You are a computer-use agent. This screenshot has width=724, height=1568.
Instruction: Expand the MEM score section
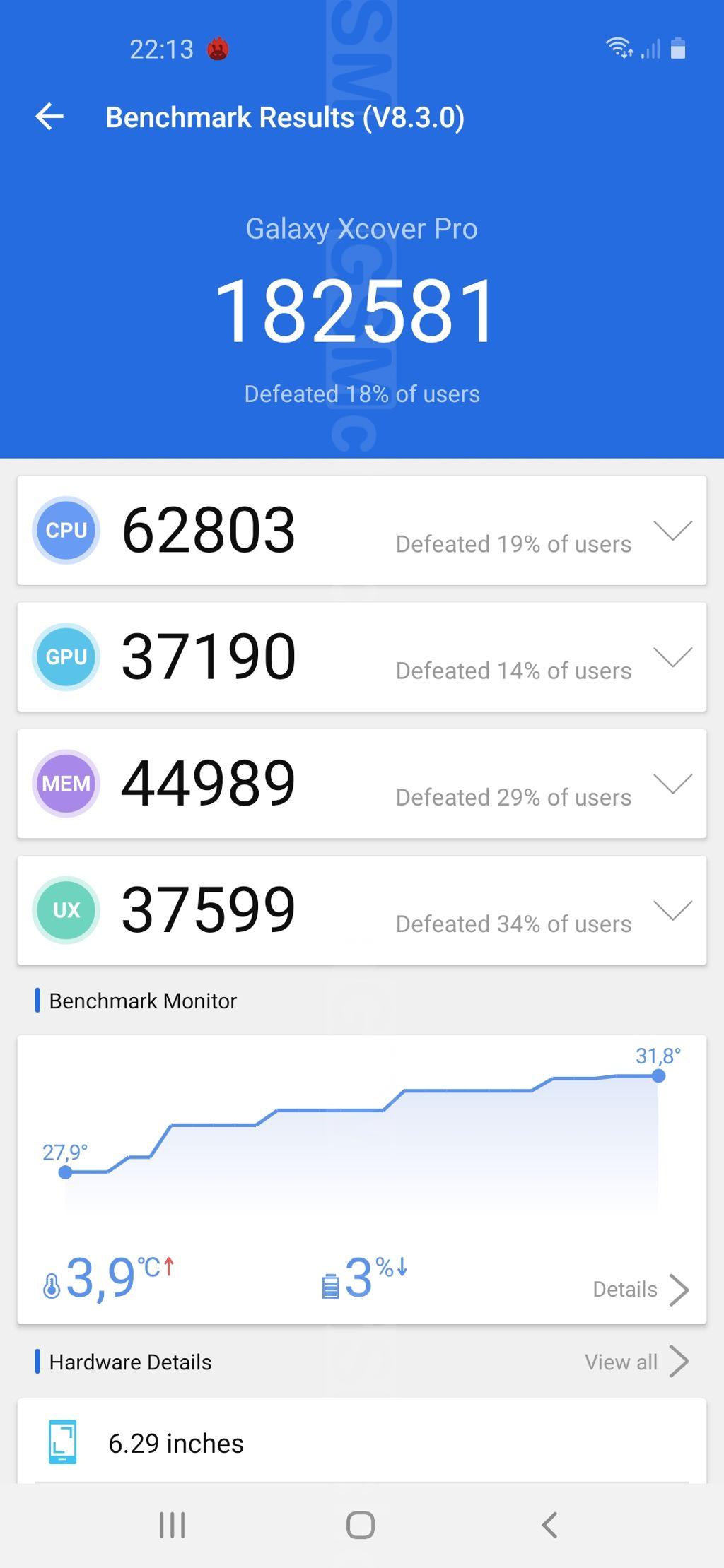[x=672, y=783]
